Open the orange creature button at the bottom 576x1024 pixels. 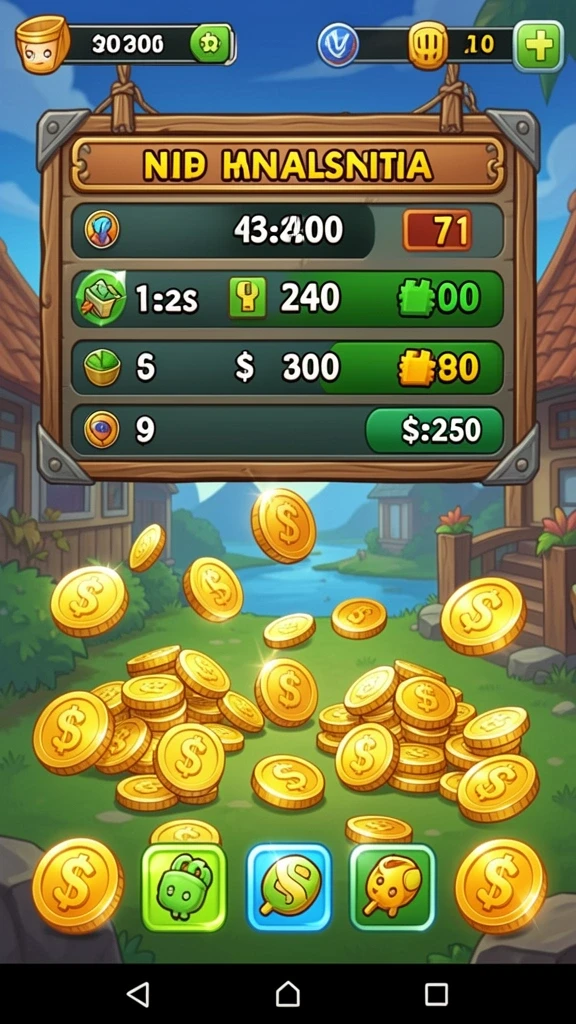pos(392,887)
